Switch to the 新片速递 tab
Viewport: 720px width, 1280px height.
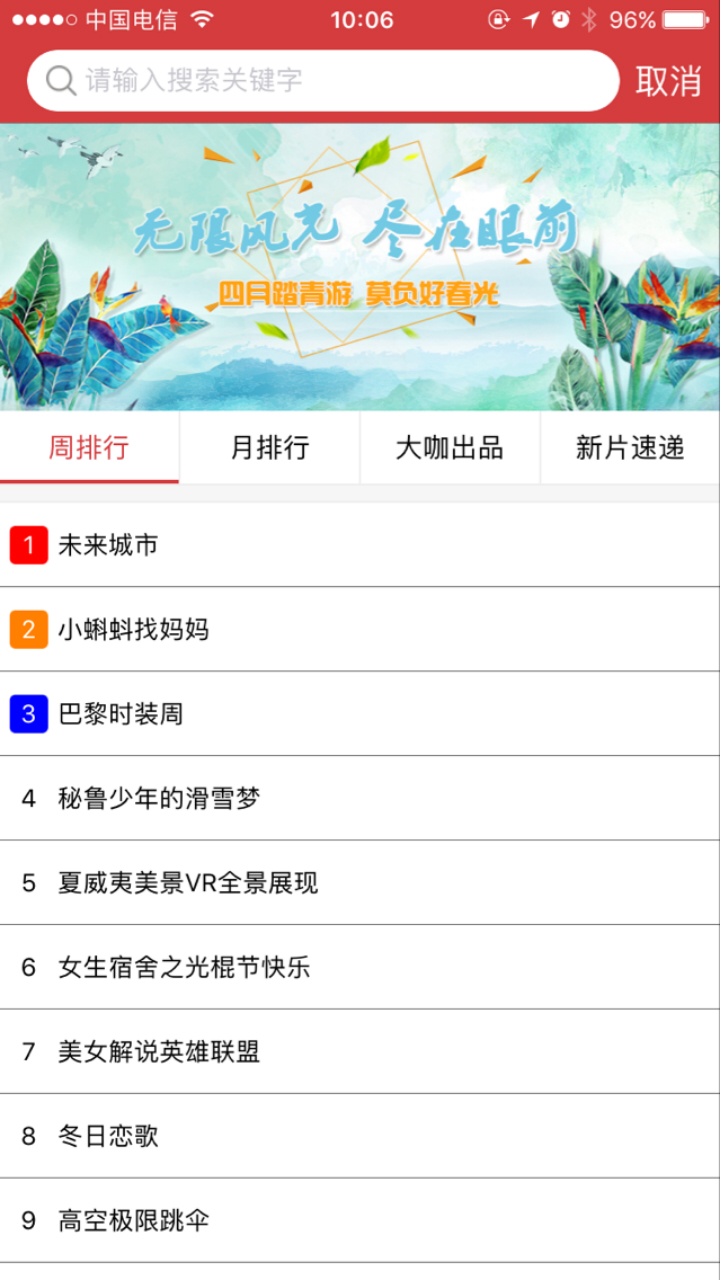[x=629, y=447]
